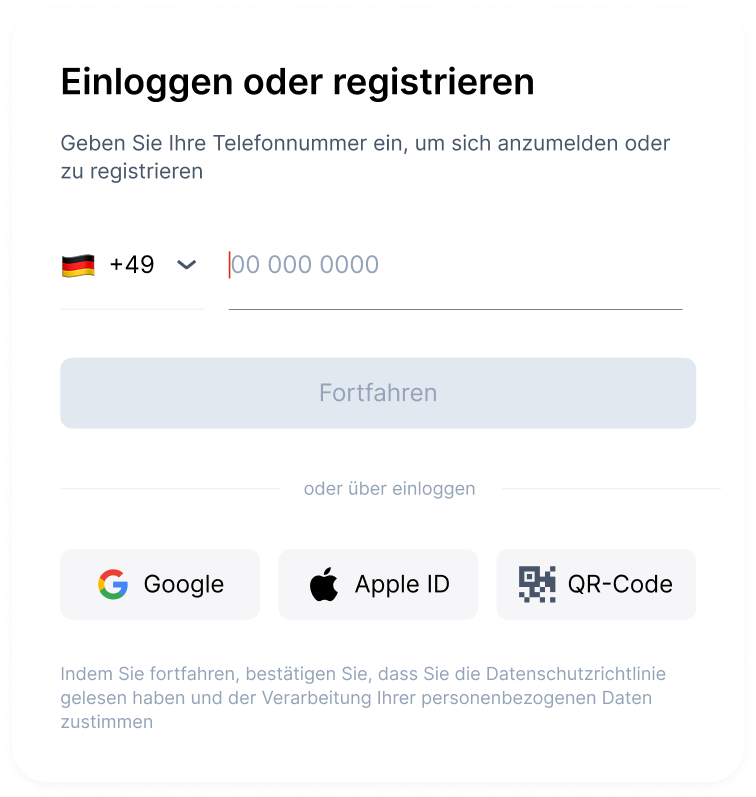The image size is (756, 797).
Task: Tap the Fortfahren button
Action: click(378, 393)
